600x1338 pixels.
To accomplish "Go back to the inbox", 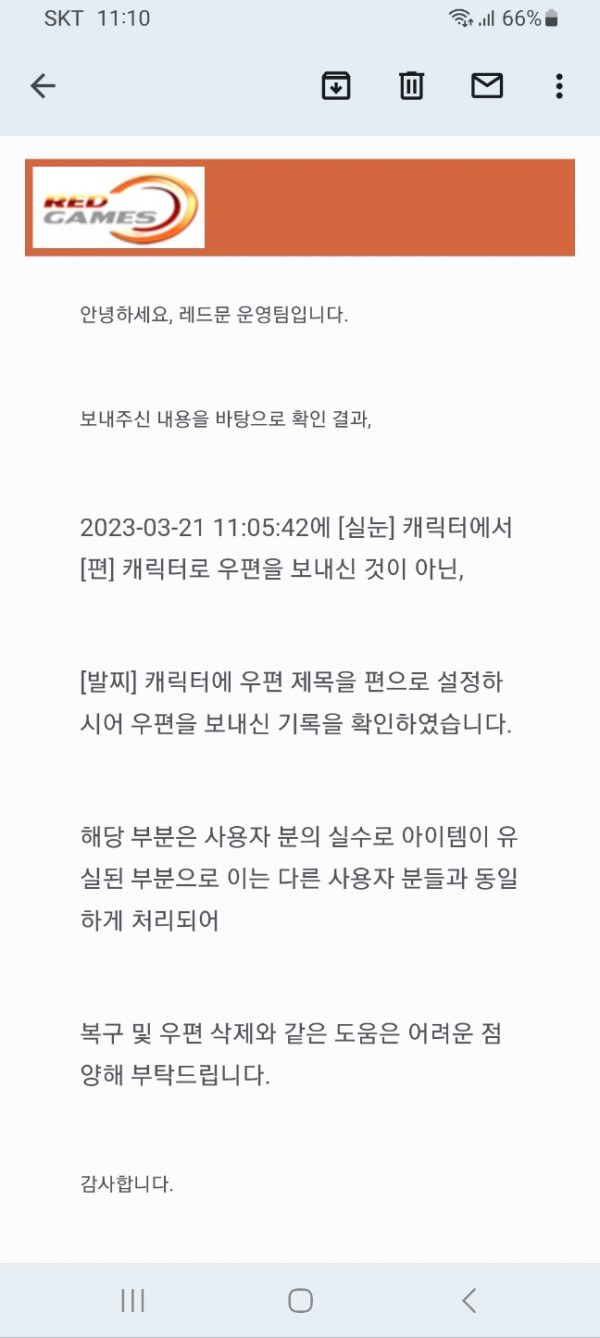I will 43,87.
